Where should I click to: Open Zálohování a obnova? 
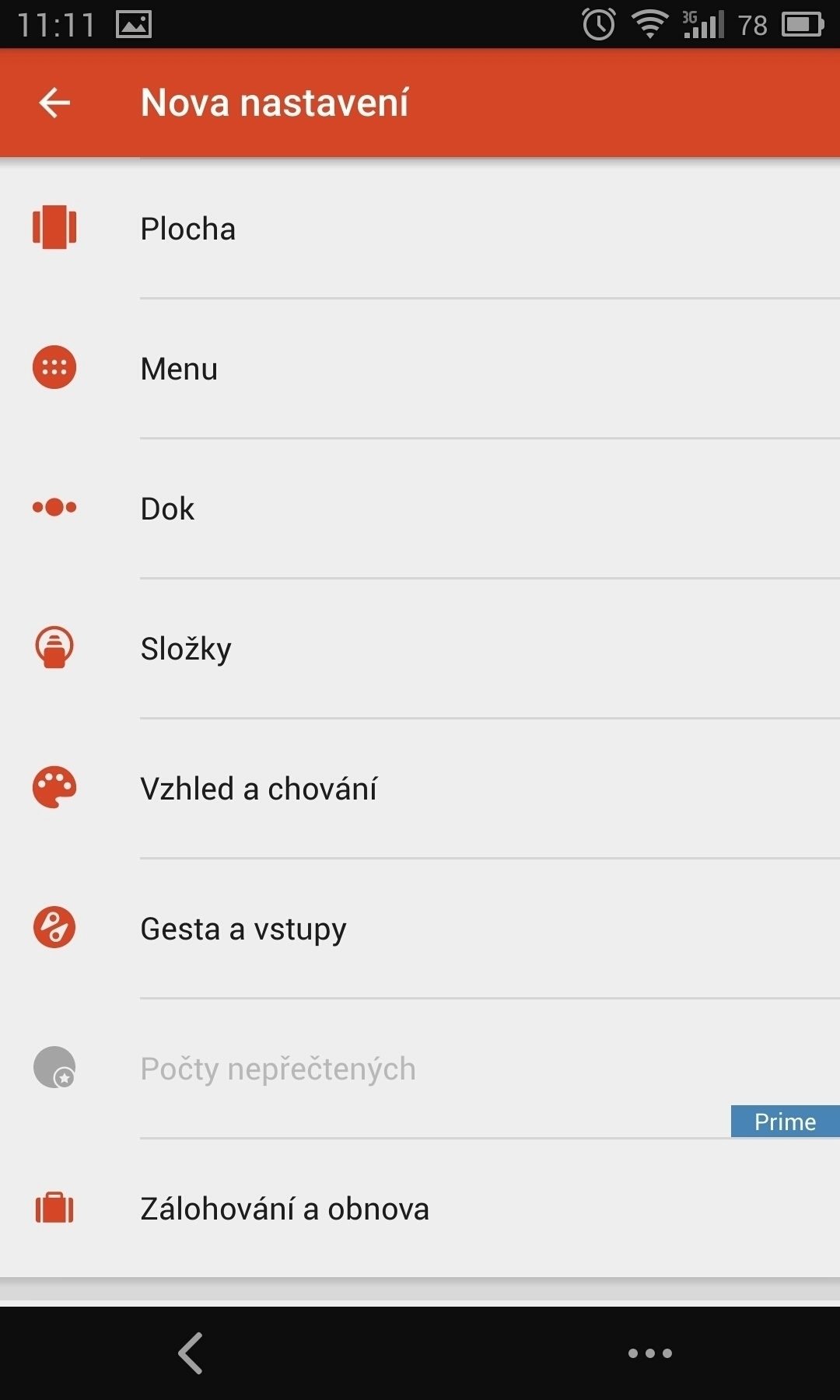420,1208
